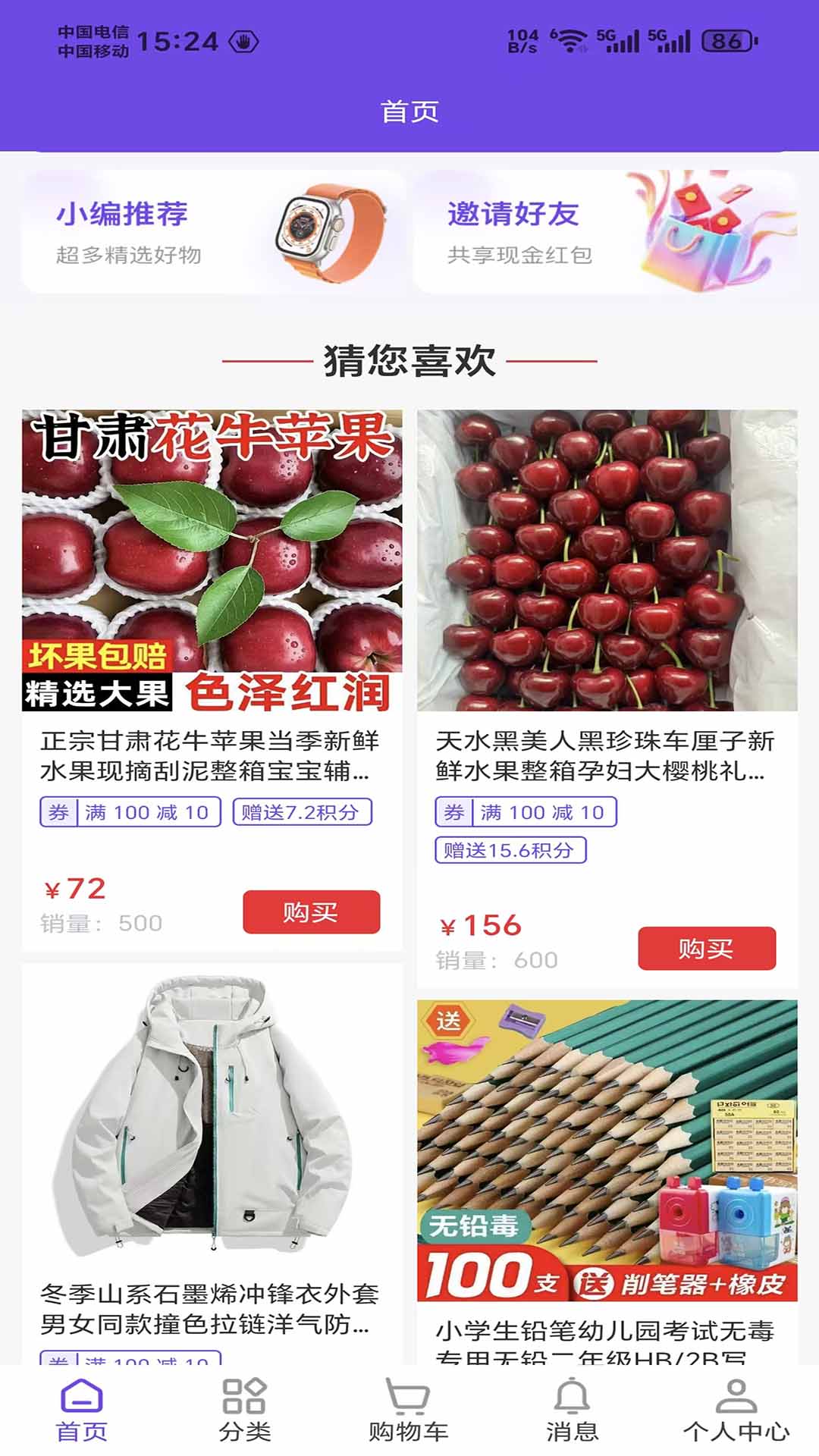Tap 购买 button for the cherries
819x1456 pixels.
pyautogui.click(x=705, y=950)
